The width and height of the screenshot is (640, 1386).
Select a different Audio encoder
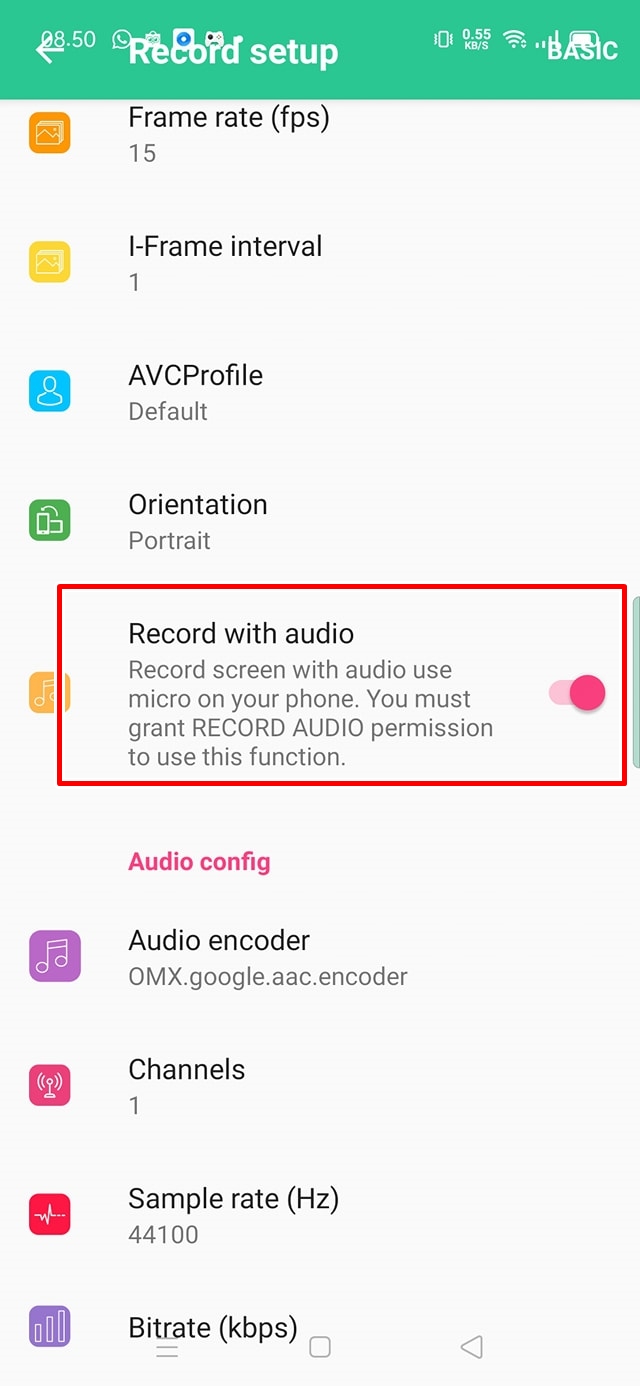pos(267,957)
